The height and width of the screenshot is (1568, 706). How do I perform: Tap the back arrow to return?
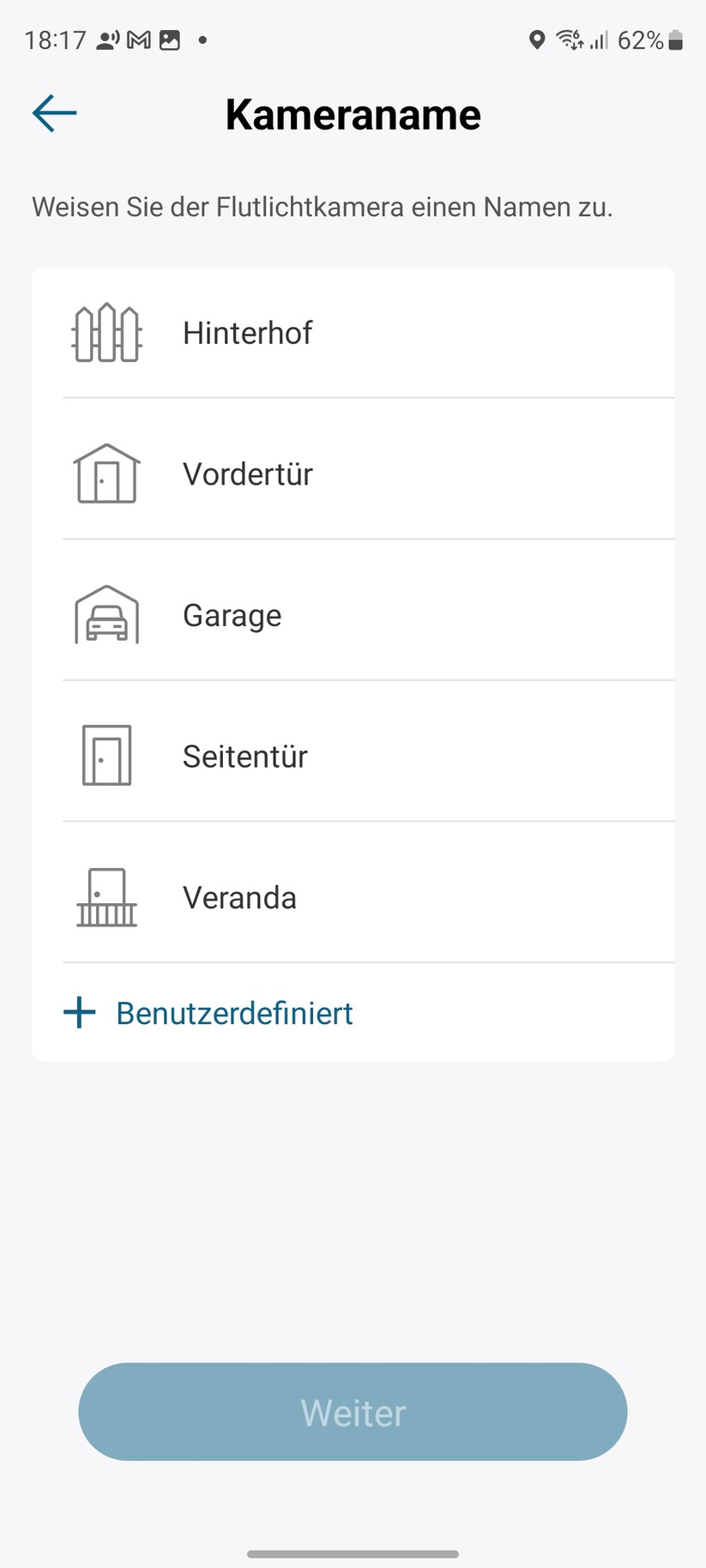tap(54, 112)
